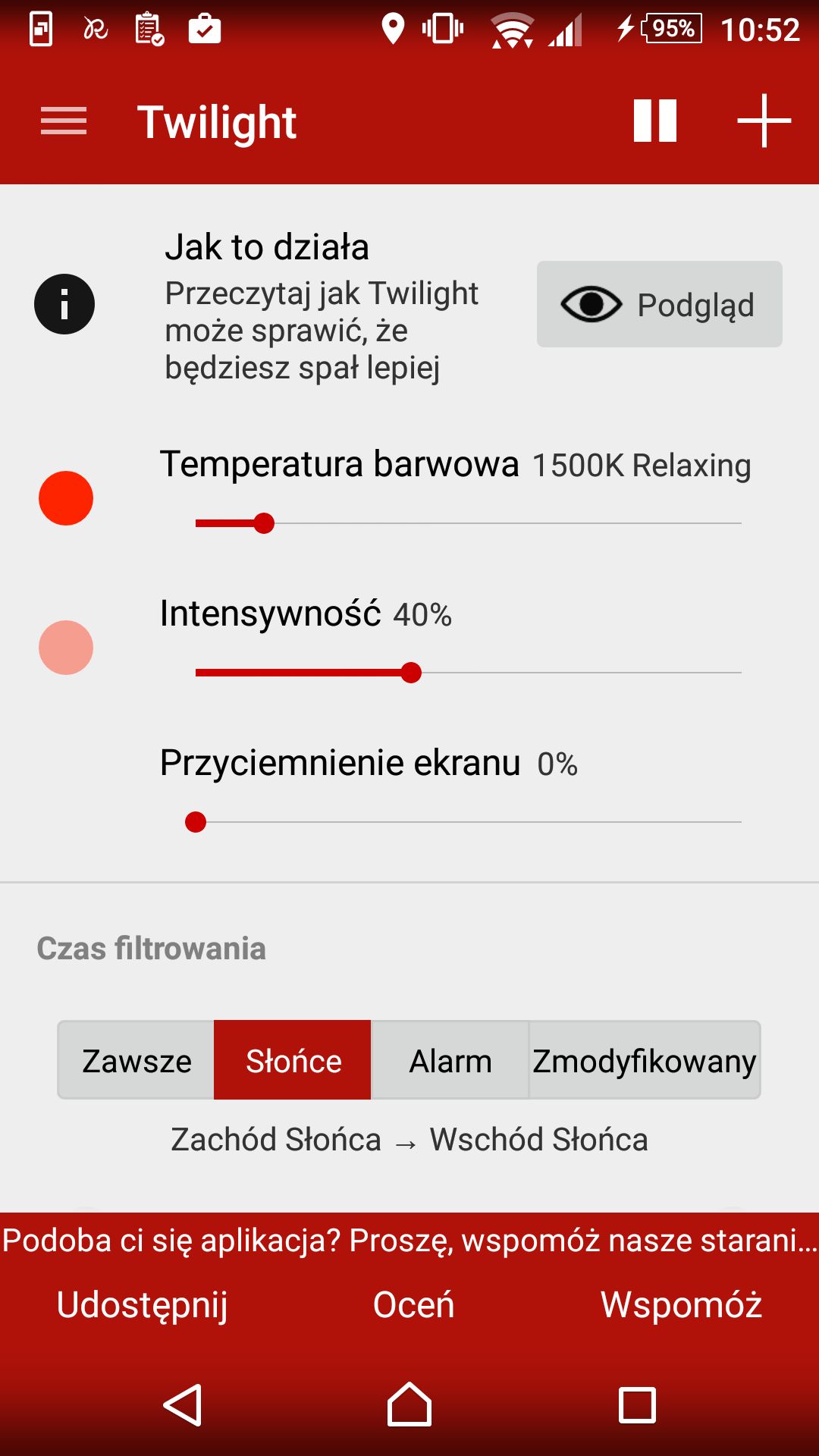Pause the Twilight filter
This screenshot has height=1456, width=819.
pos(655,121)
